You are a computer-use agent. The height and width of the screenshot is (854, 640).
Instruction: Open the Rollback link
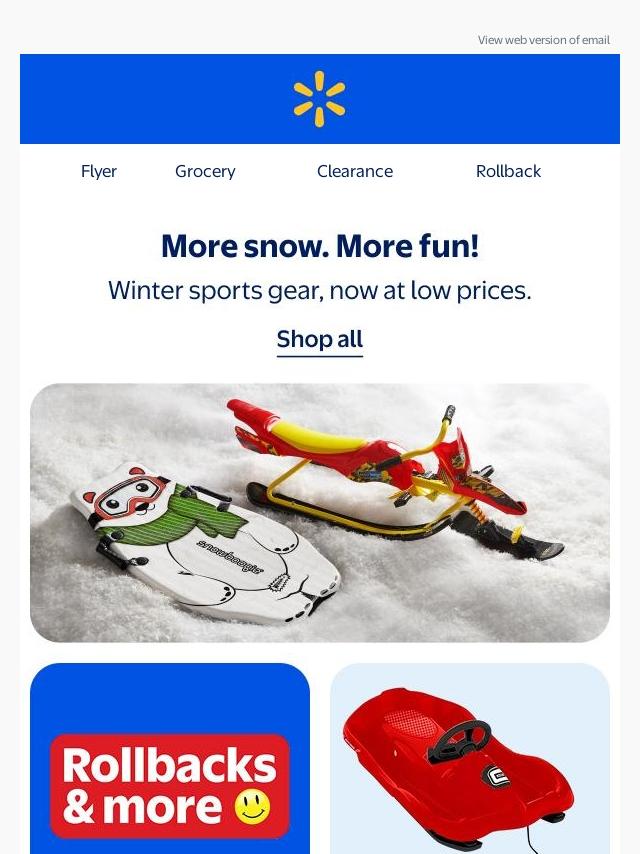pos(508,171)
